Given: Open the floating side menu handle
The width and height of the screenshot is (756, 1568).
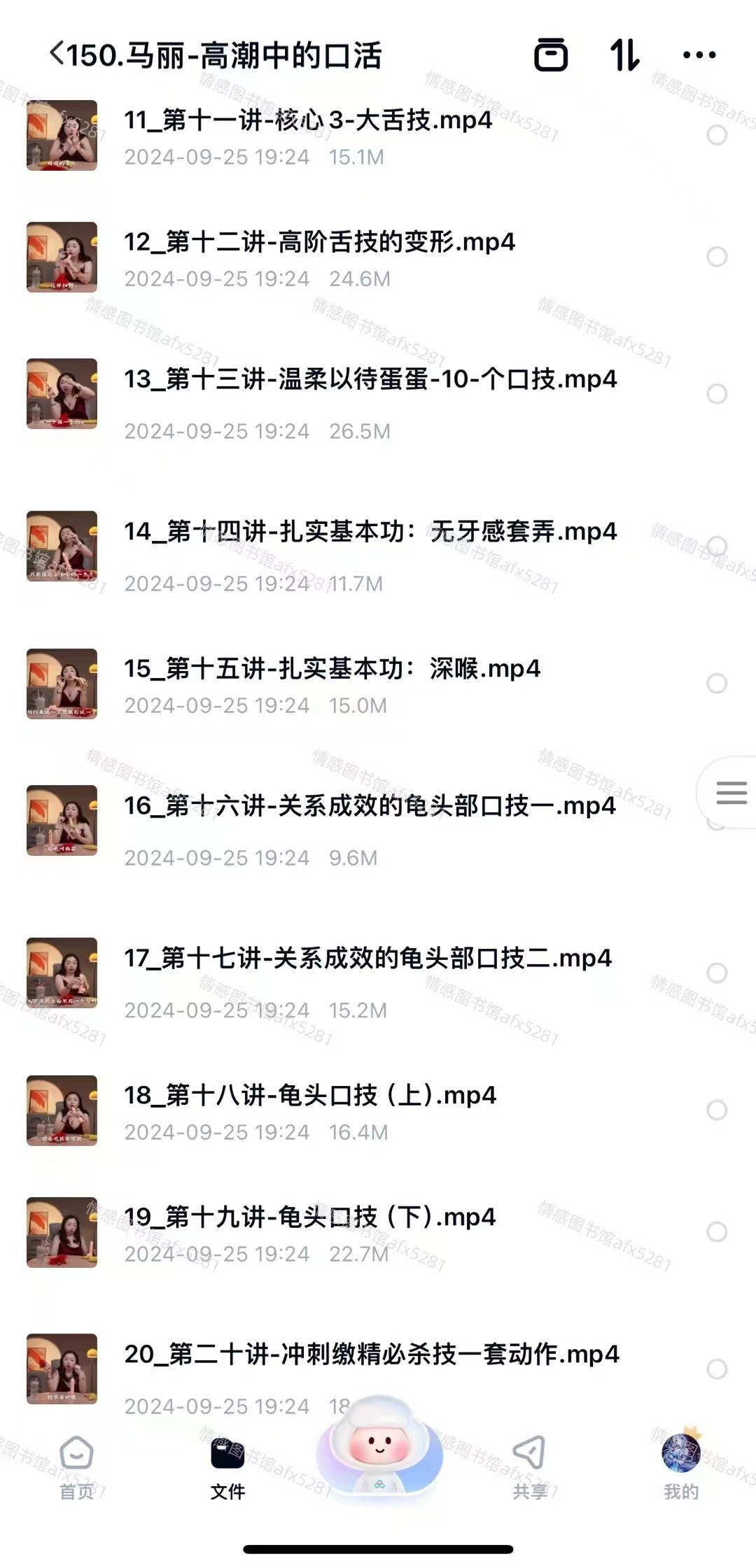Looking at the screenshot, I should (731, 793).
